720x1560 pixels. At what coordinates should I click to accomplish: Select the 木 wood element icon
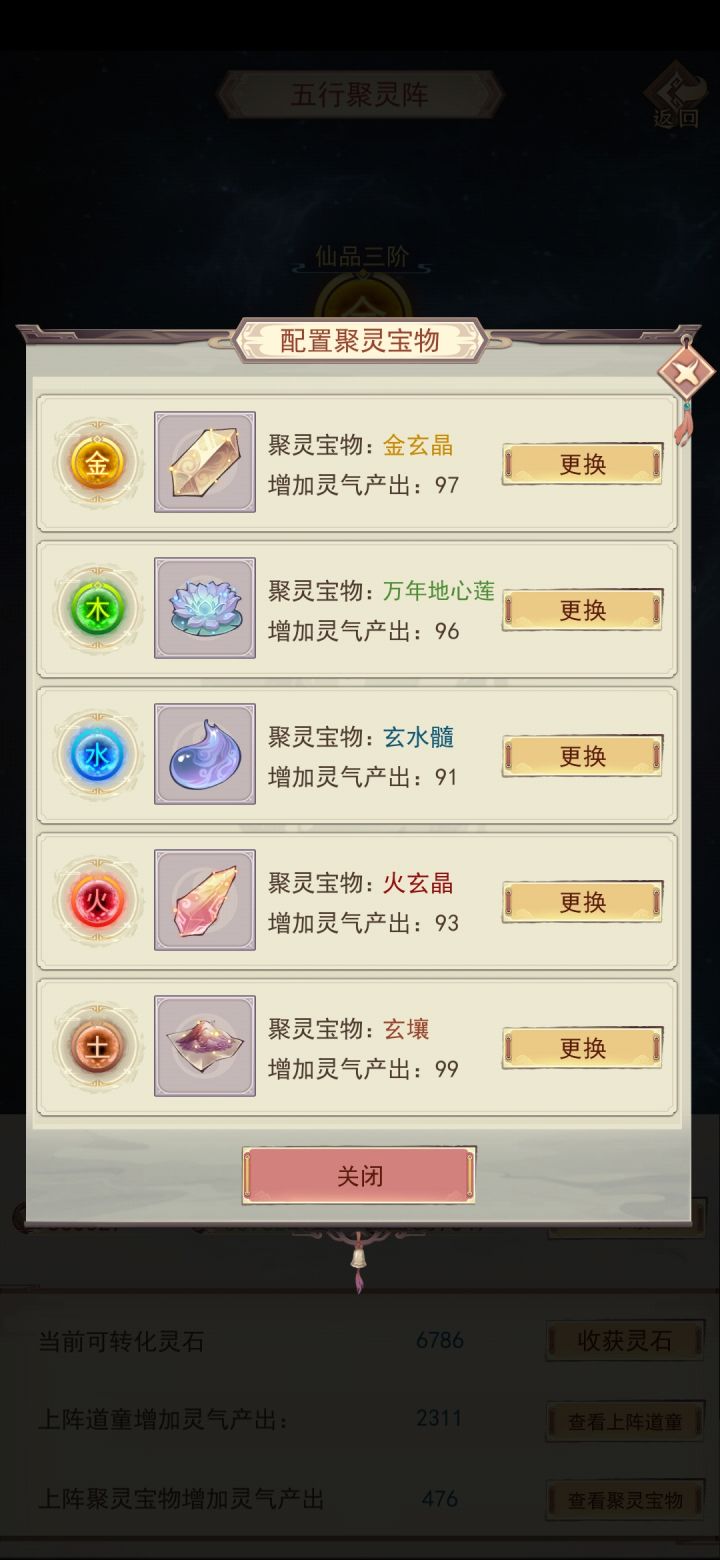97,610
